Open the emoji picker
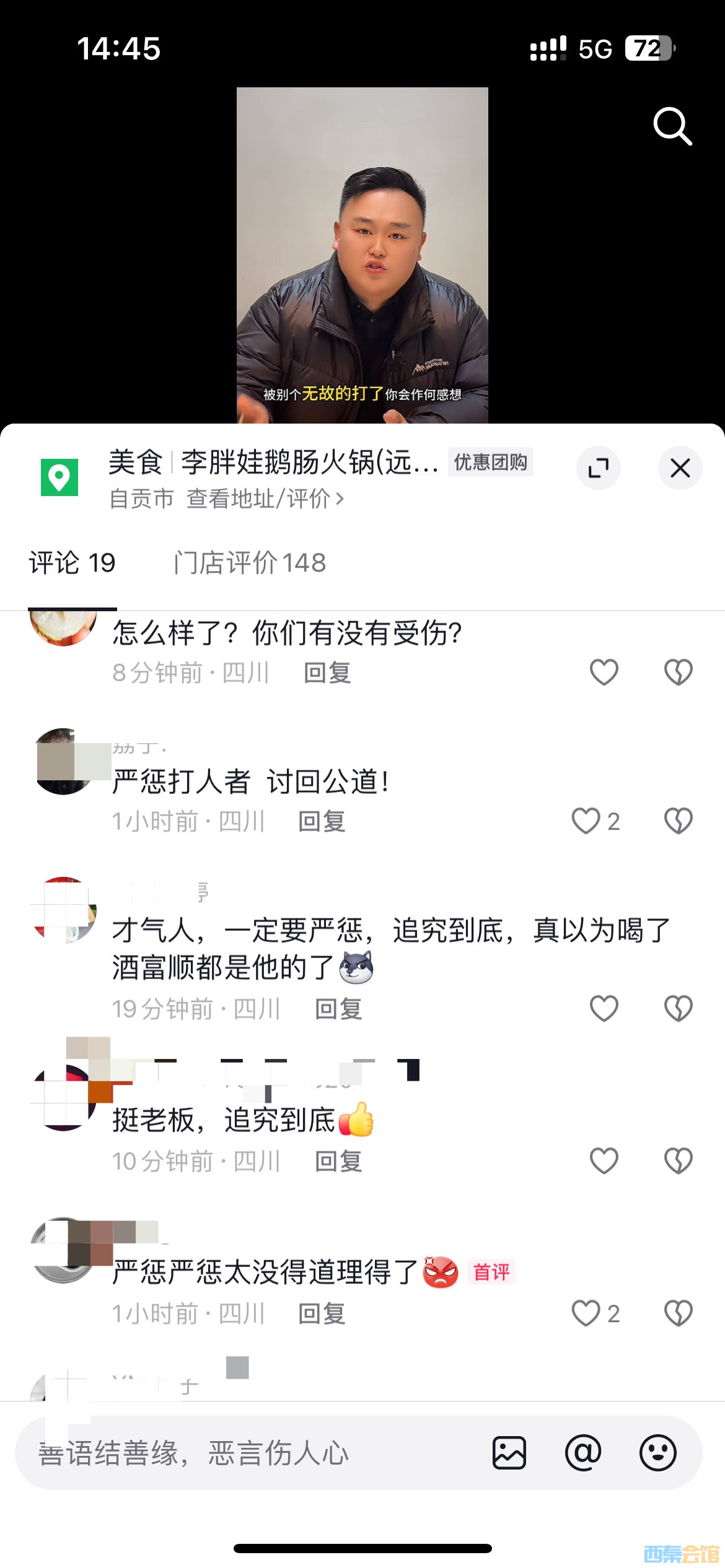This screenshot has height=1568, width=725. click(x=657, y=1453)
